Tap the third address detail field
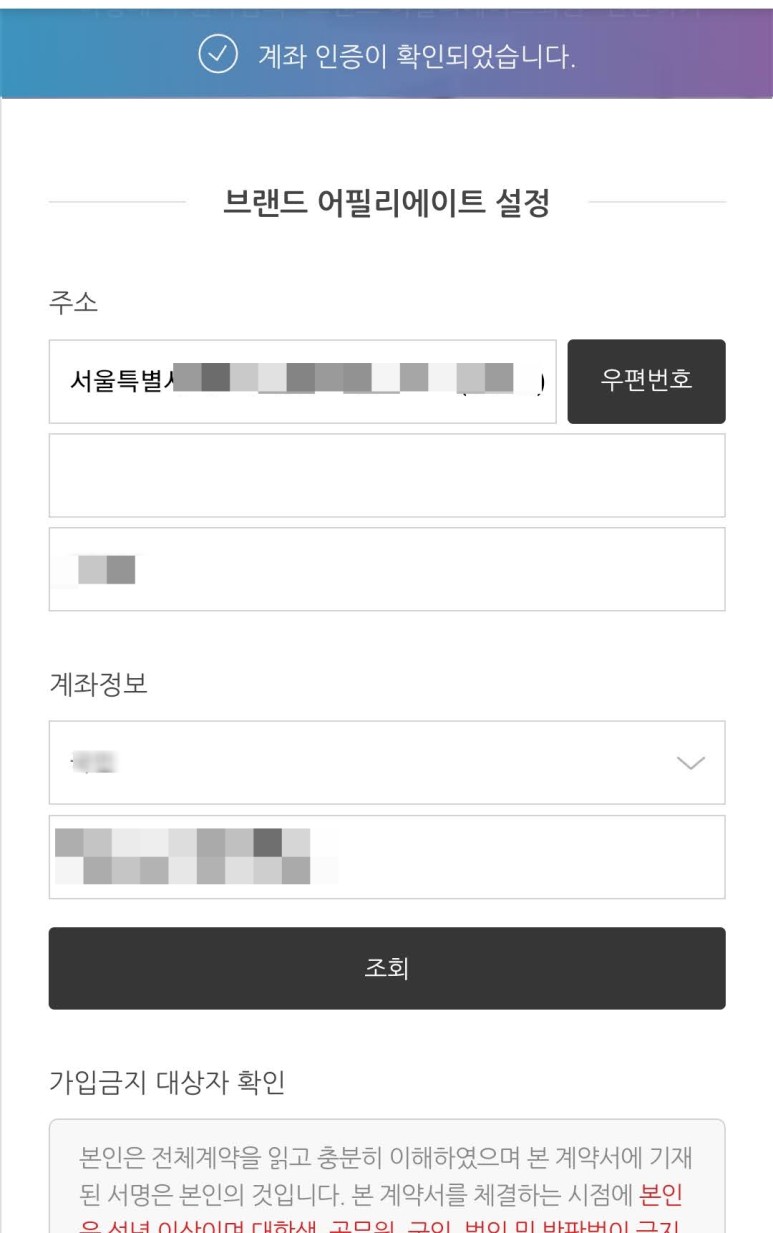Image resolution: width=773 pixels, height=1233 pixels. [x=386, y=569]
